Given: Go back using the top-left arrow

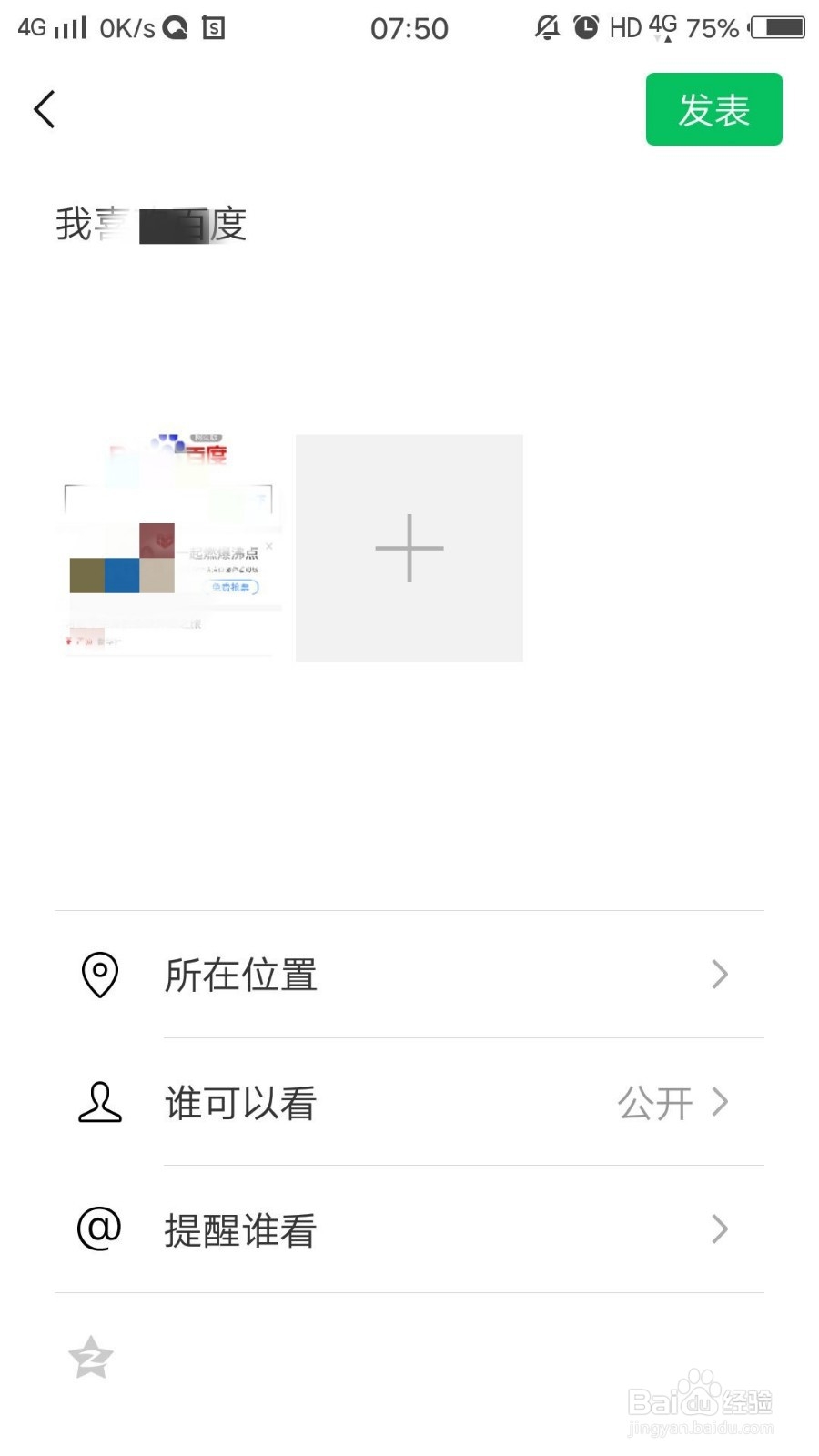Looking at the screenshot, I should point(45,109).
